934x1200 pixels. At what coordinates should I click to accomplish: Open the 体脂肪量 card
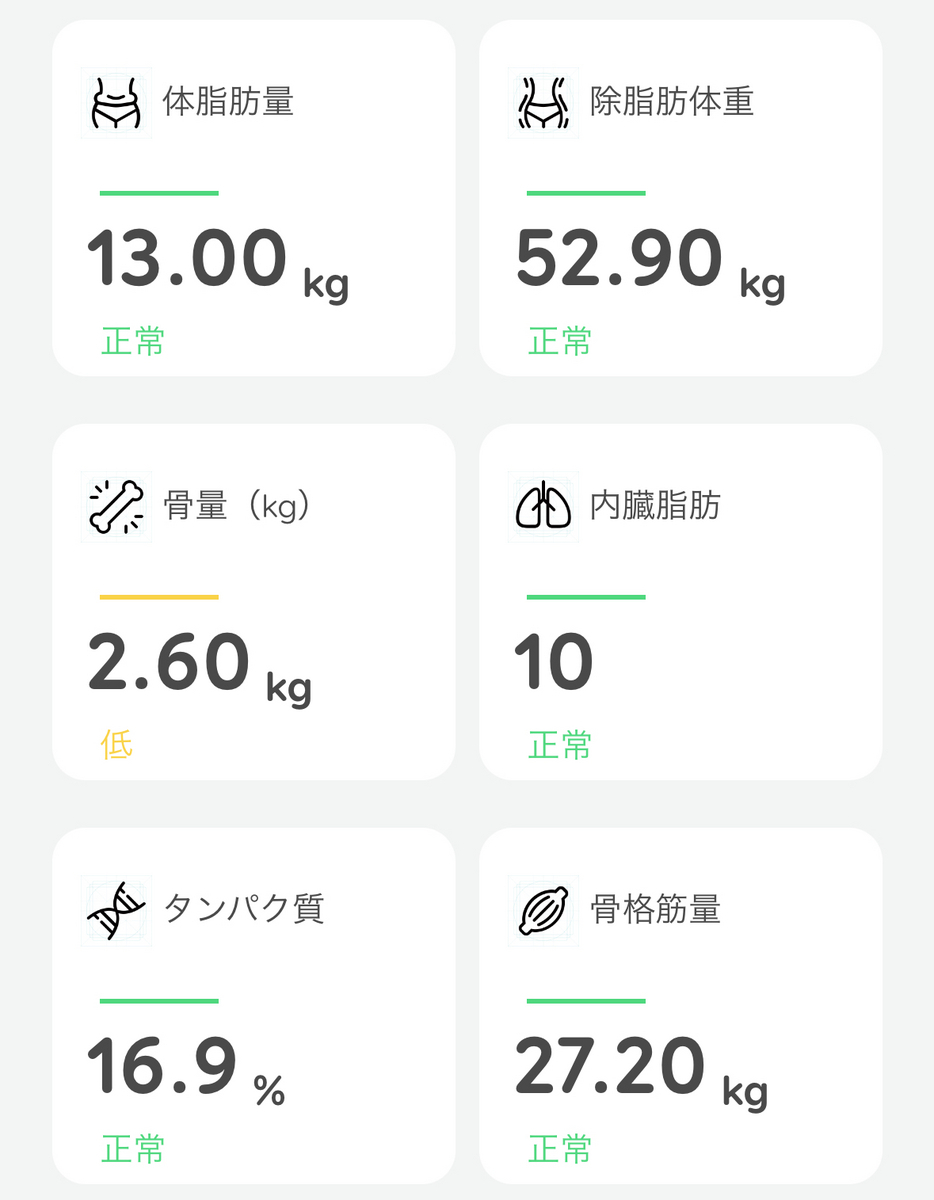click(254, 198)
